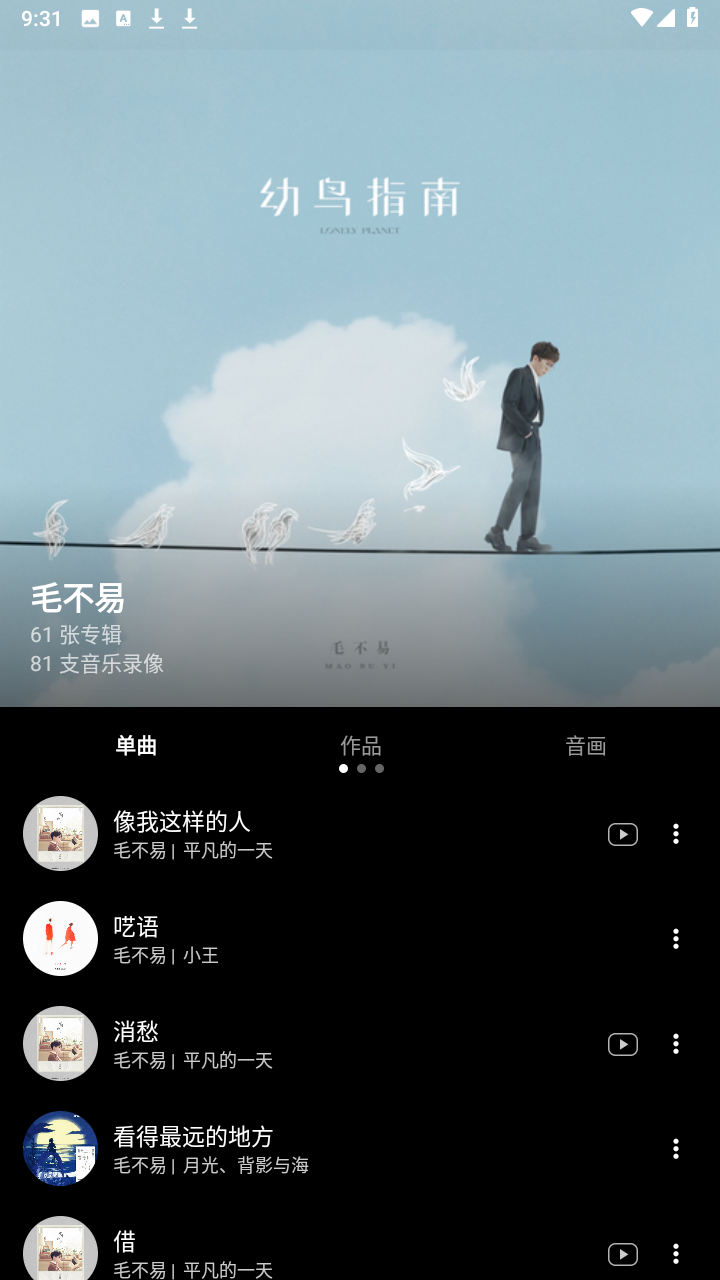Viewport: 720px width, 1280px height.
Task: Open the three-dot menu for 看得最远的地方
Action: pos(676,1148)
